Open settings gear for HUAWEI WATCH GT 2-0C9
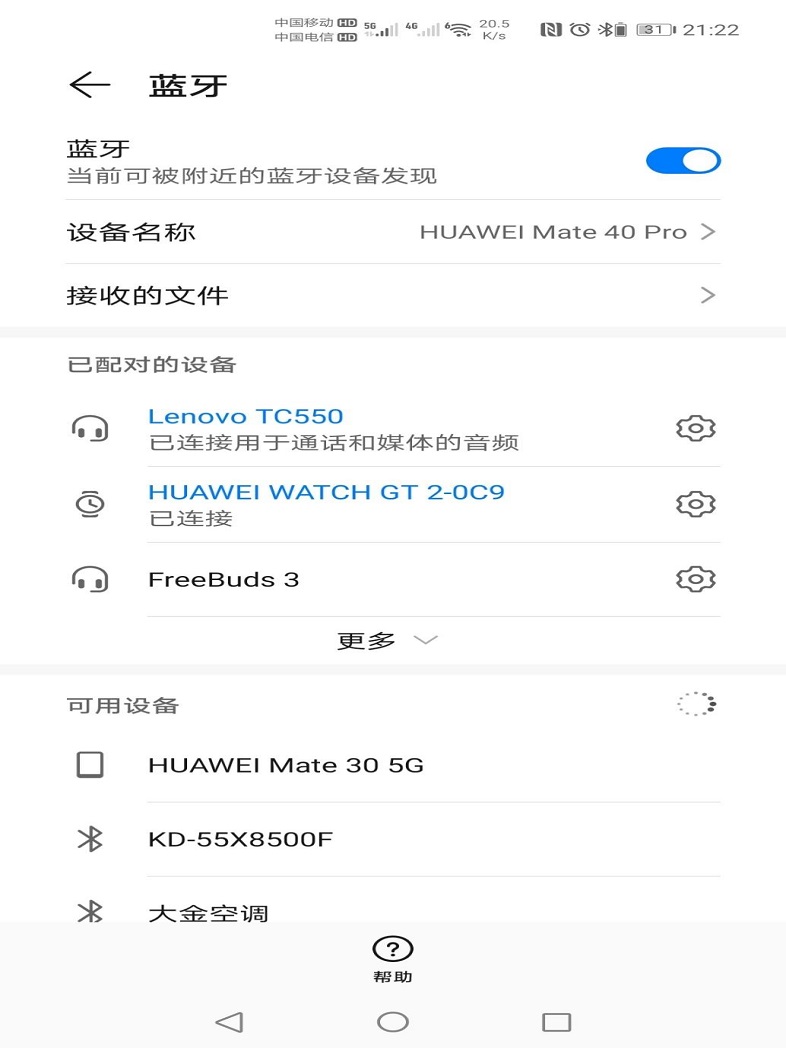The height and width of the screenshot is (1048, 786). [695, 504]
